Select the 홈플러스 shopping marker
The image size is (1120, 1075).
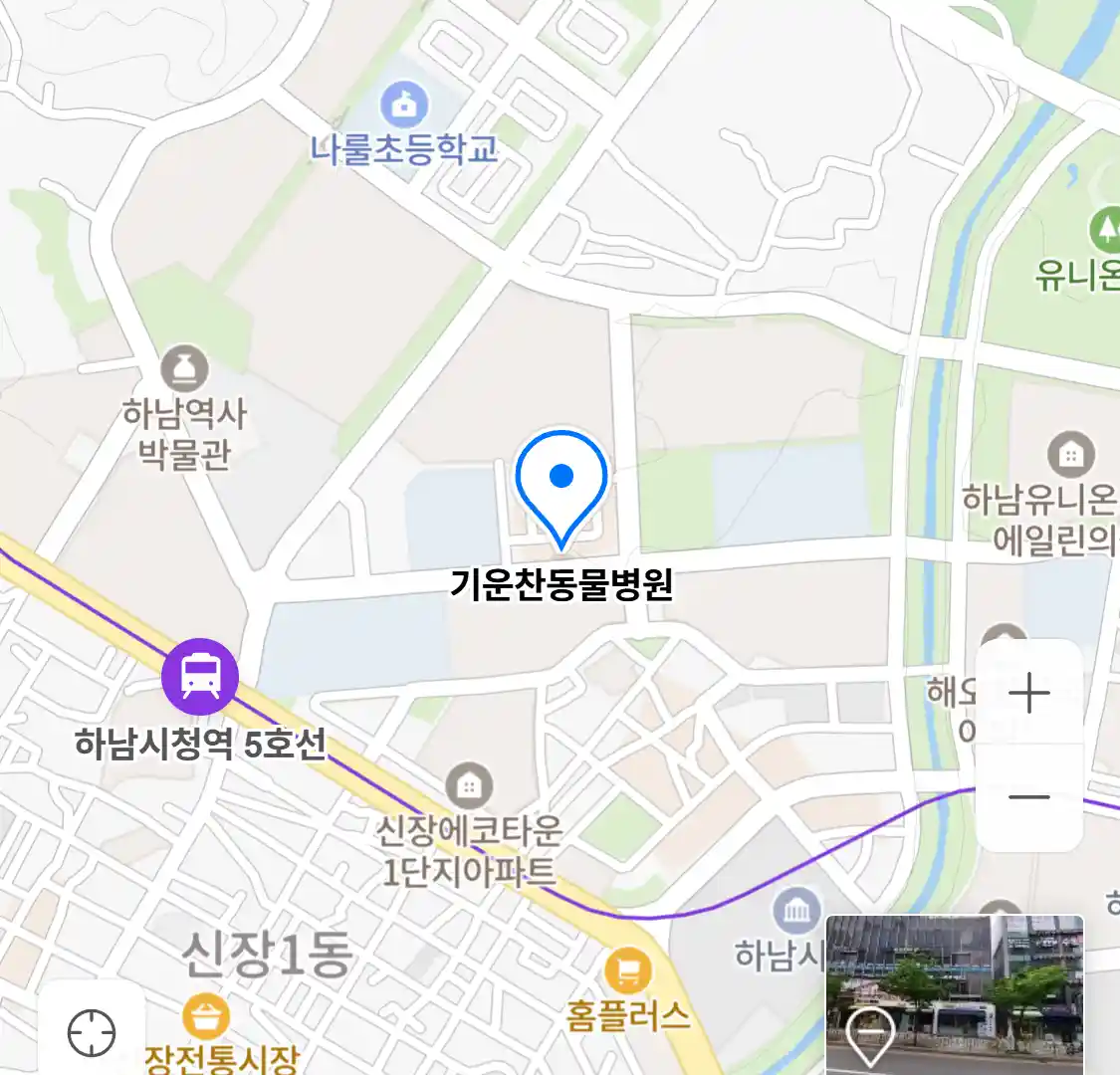click(x=628, y=969)
